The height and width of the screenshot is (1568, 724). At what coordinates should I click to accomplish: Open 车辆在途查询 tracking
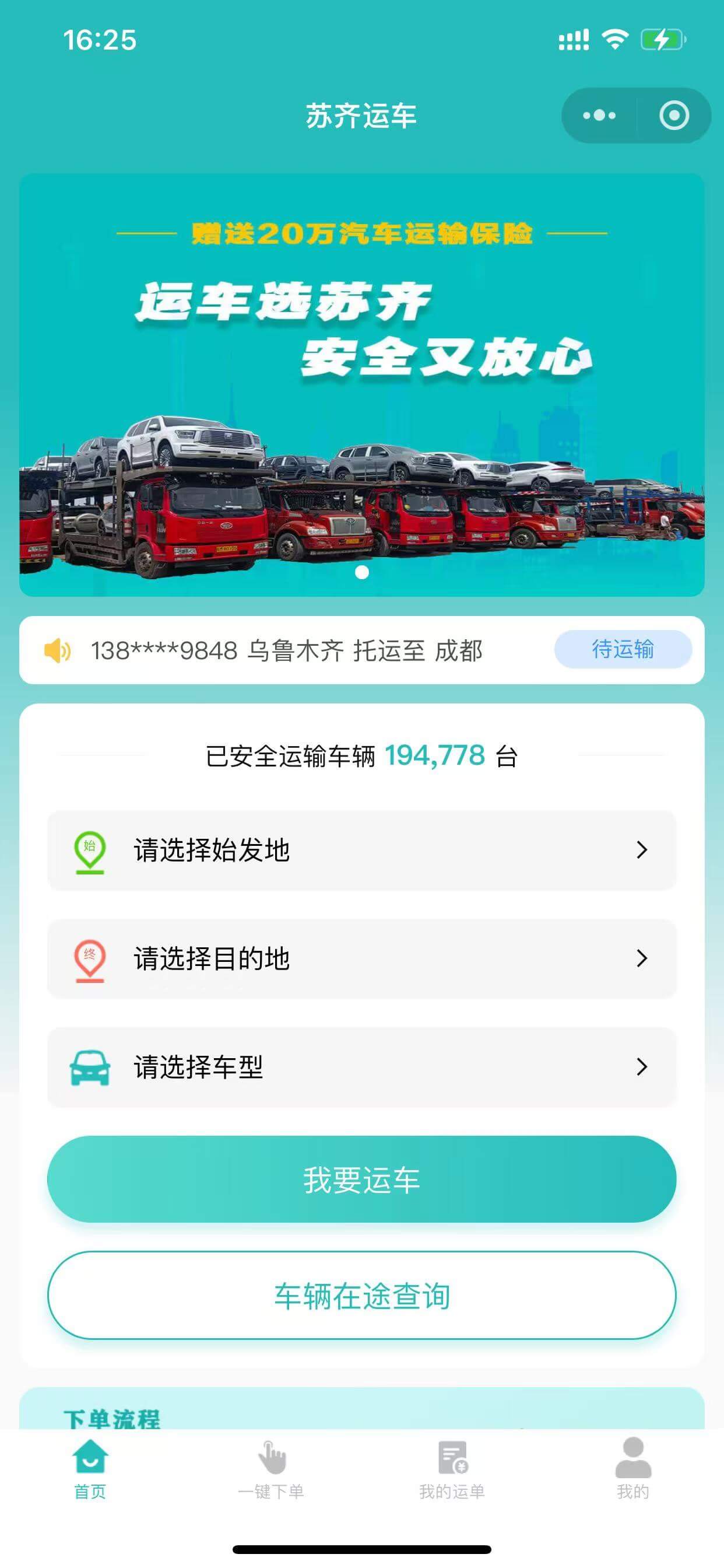click(x=361, y=1296)
